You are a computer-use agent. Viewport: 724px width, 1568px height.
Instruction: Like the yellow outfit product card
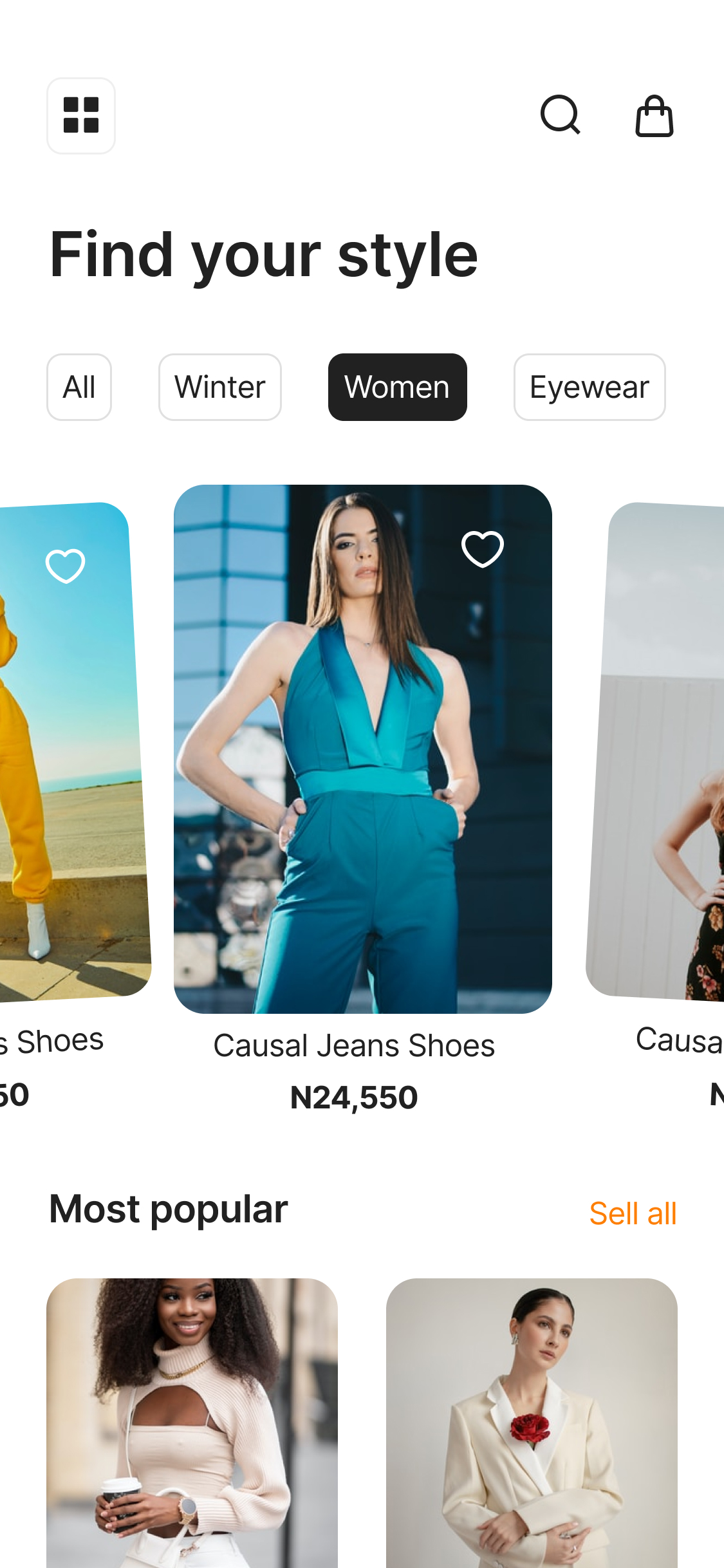pyautogui.click(x=66, y=566)
